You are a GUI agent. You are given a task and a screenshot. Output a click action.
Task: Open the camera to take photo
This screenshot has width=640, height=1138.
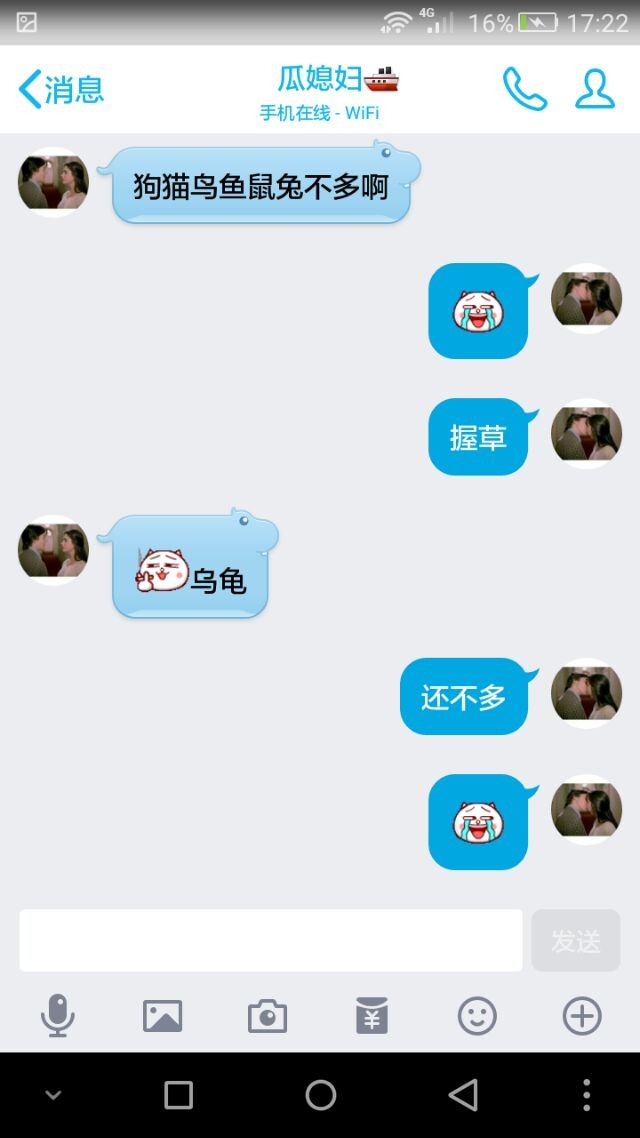[268, 1015]
